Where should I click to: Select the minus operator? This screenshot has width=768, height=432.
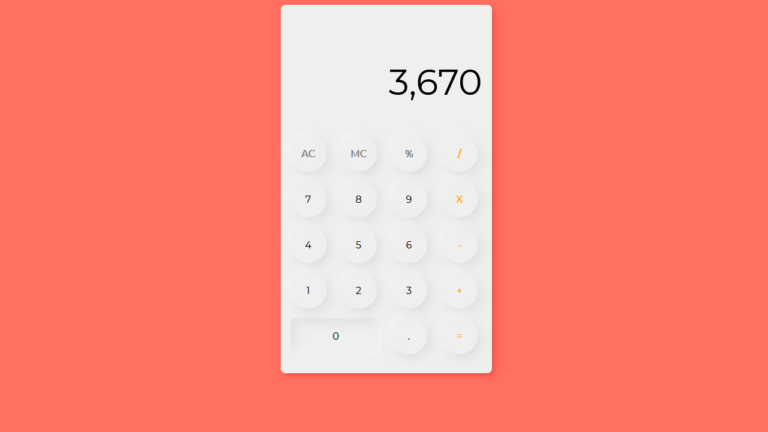coord(459,245)
